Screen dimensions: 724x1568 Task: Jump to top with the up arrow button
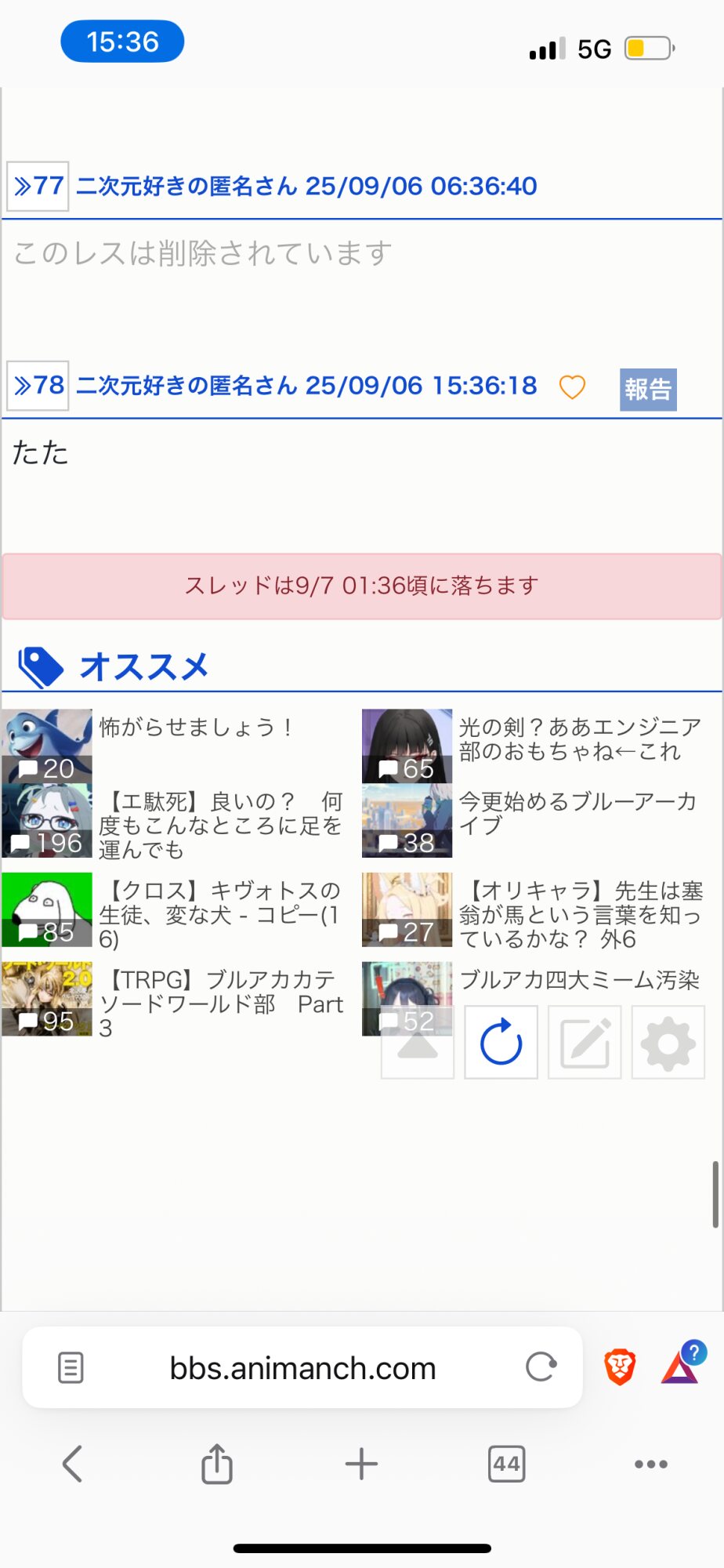point(418,1044)
